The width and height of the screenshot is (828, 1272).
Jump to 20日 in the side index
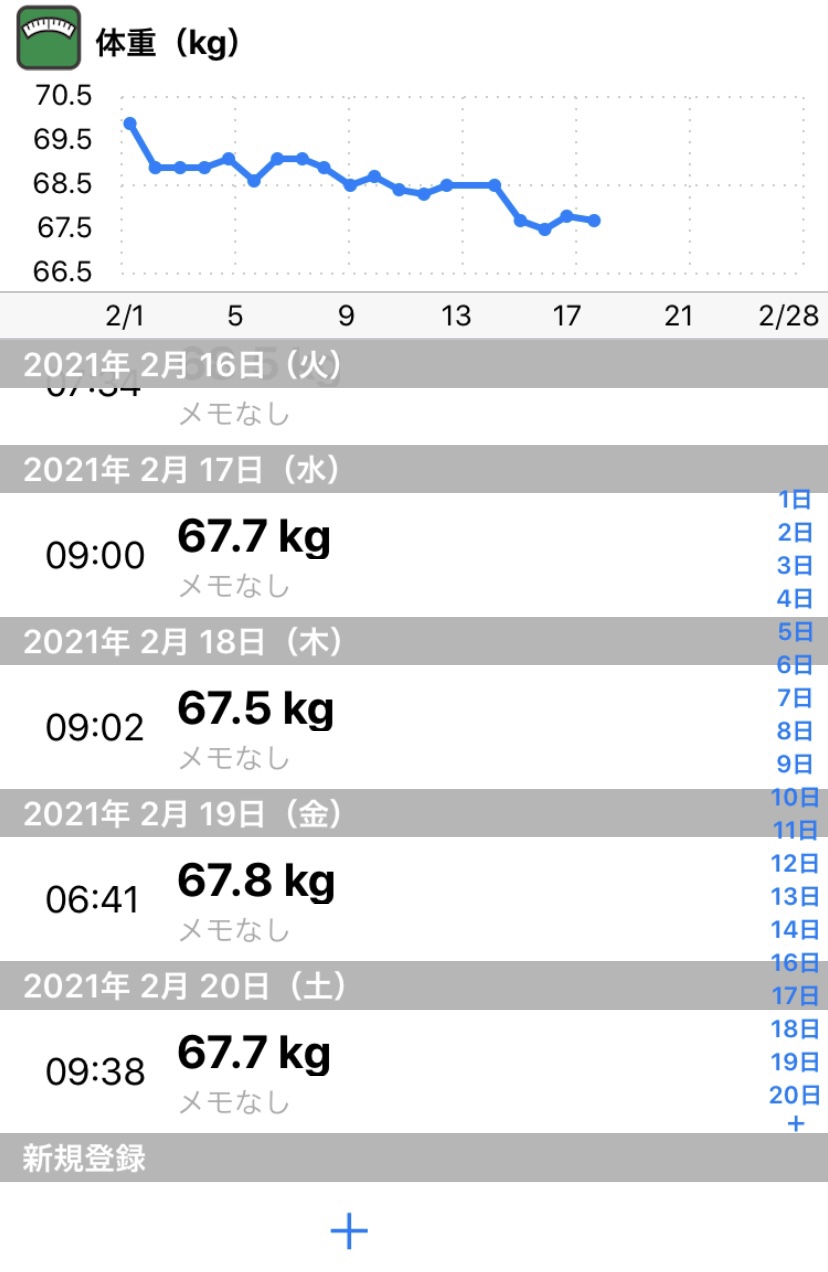pyautogui.click(x=795, y=1095)
